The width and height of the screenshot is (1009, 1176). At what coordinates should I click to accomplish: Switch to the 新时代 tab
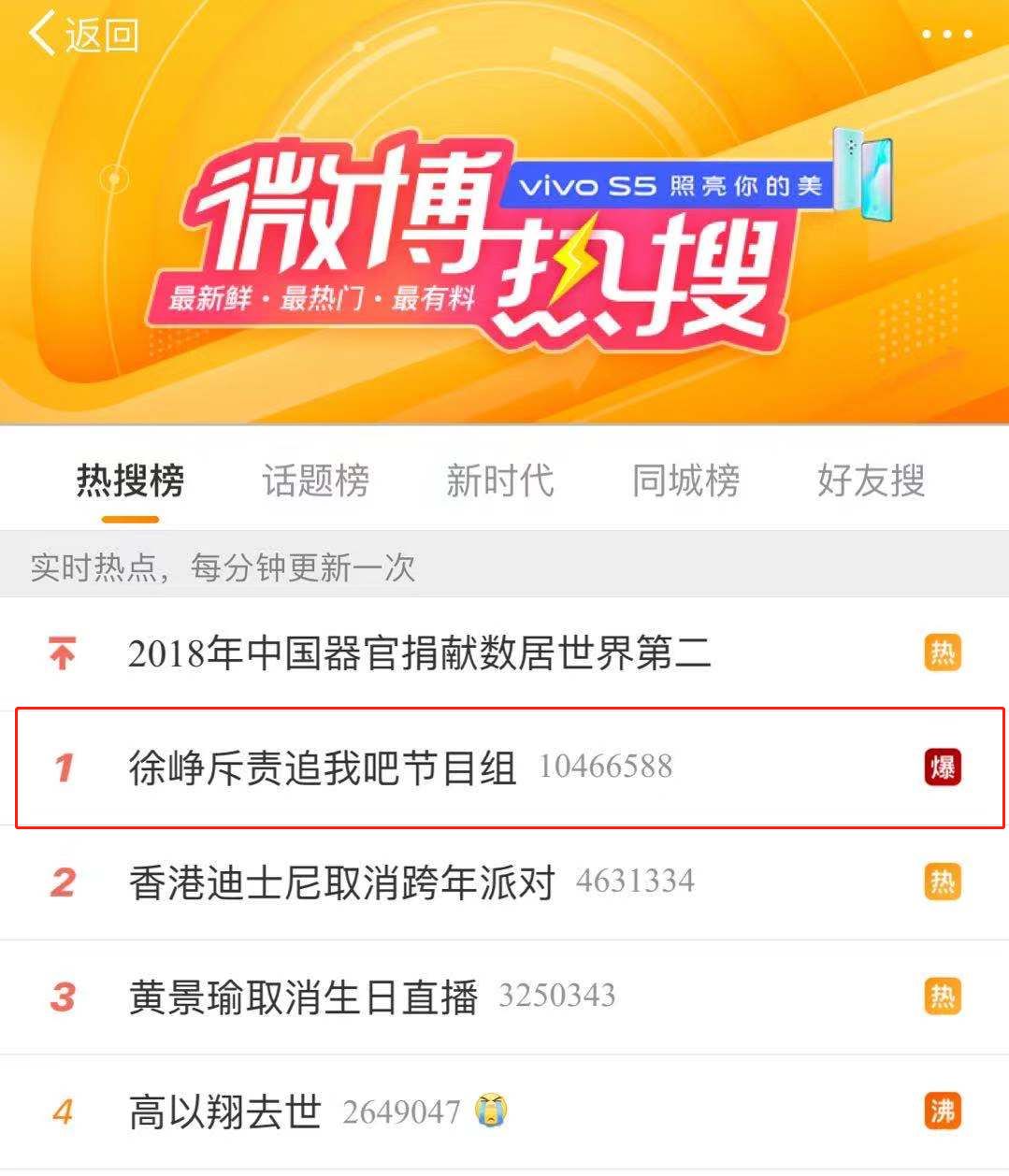pyautogui.click(x=500, y=481)
